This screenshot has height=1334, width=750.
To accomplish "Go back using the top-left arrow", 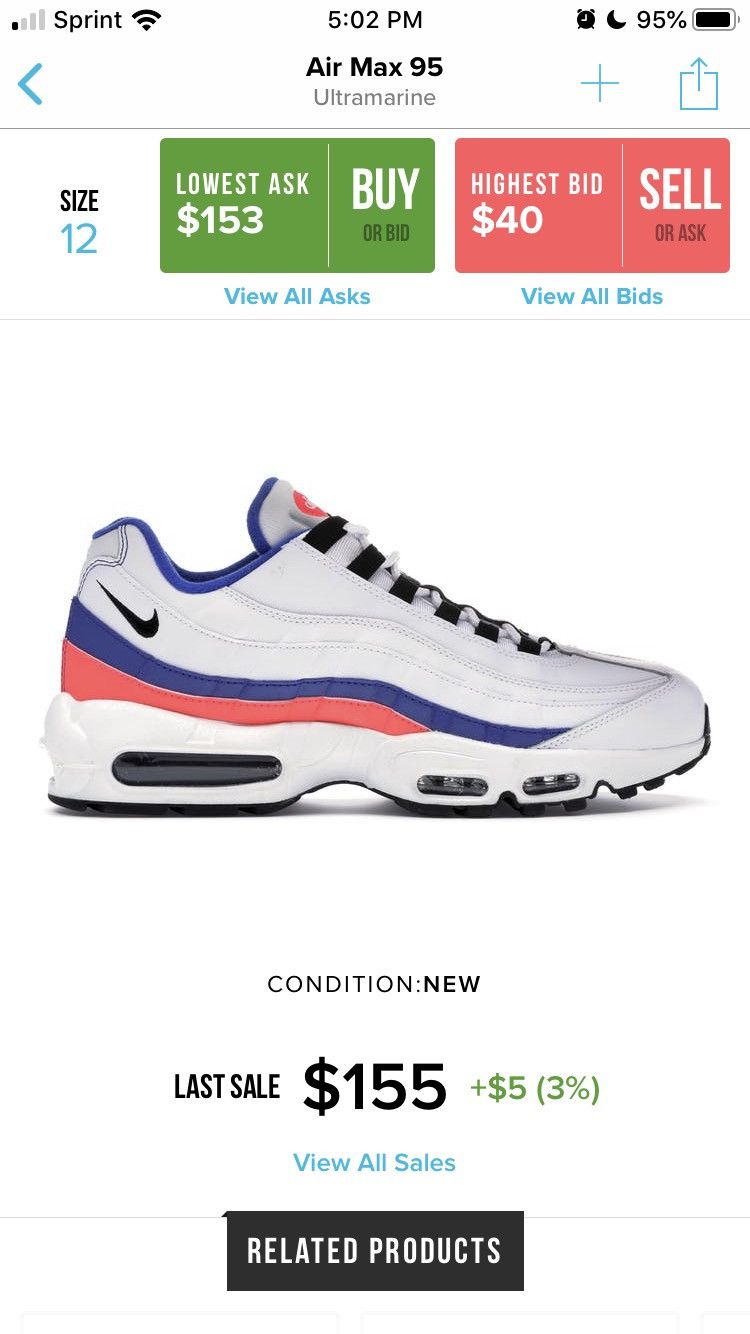I will (31, 84).
